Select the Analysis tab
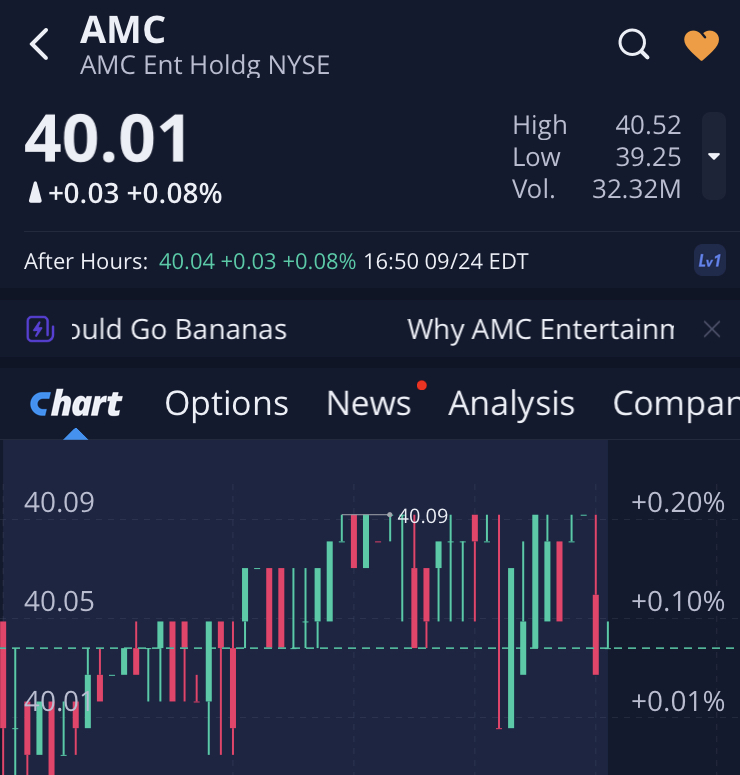 pos(511,403)
